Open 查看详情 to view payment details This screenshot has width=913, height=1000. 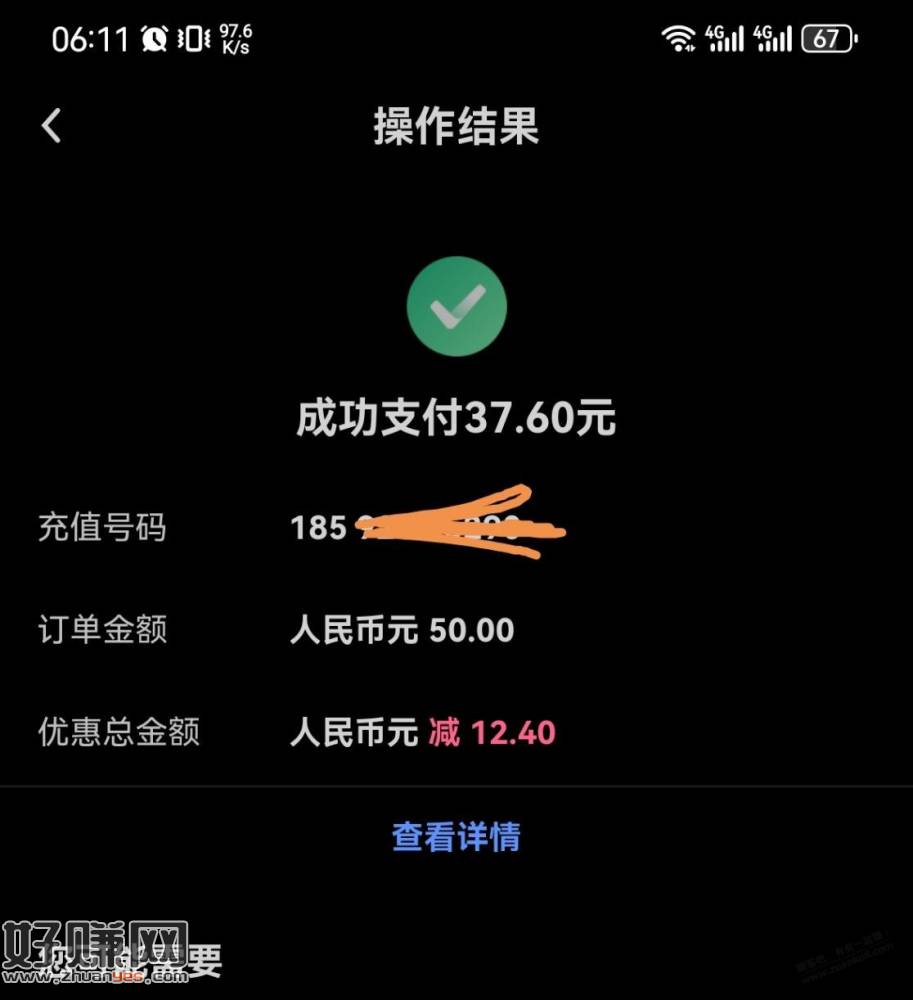pos(456,836)
